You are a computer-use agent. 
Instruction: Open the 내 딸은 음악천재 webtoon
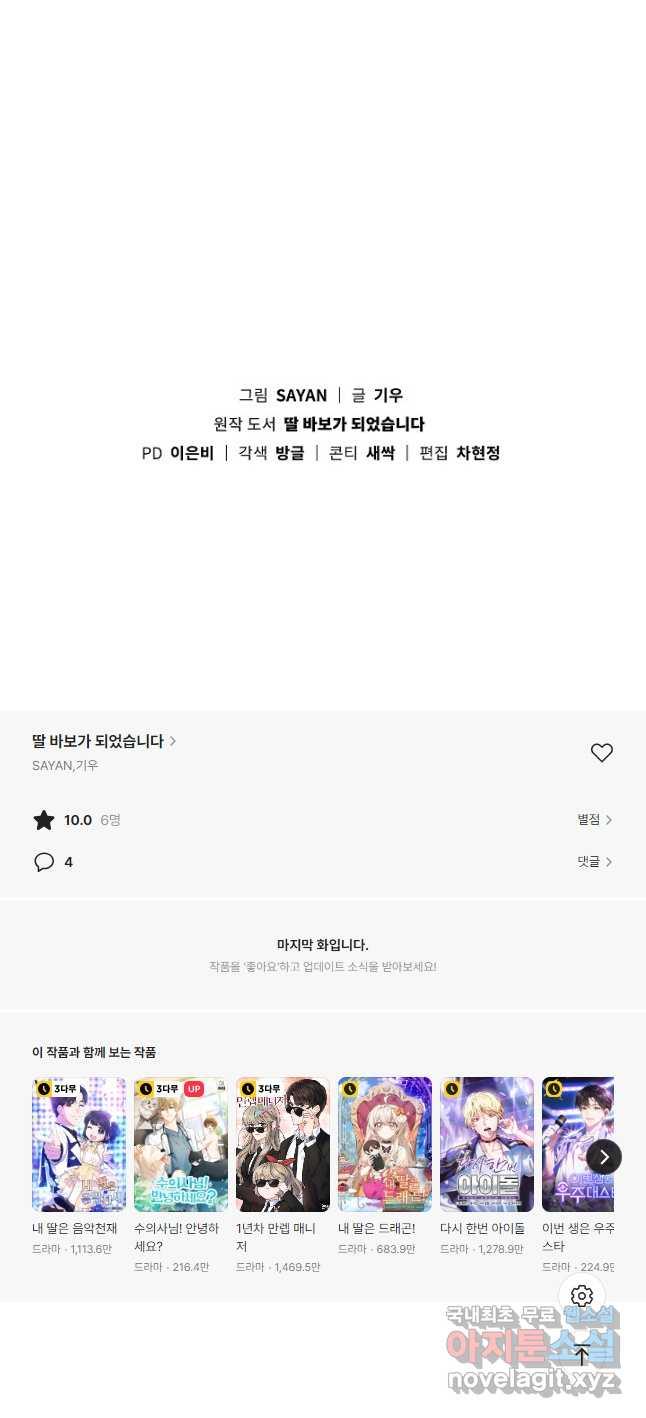point(79,1144)
